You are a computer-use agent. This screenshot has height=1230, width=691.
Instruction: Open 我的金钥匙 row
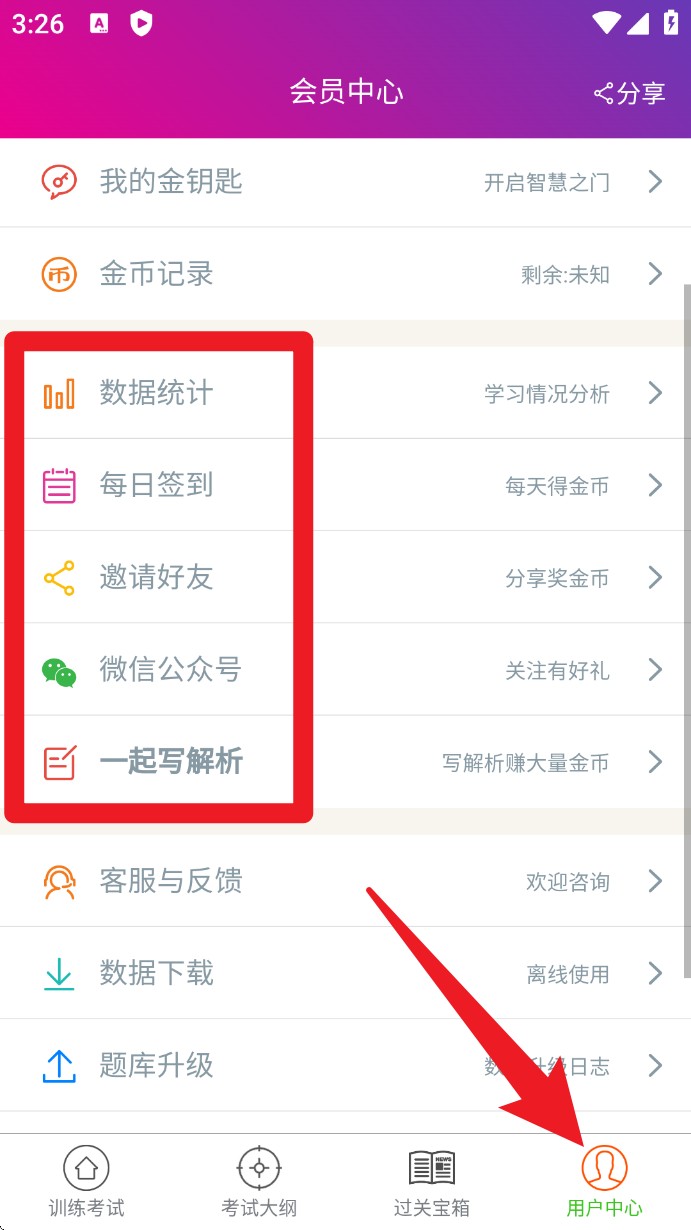pos(345,182)
